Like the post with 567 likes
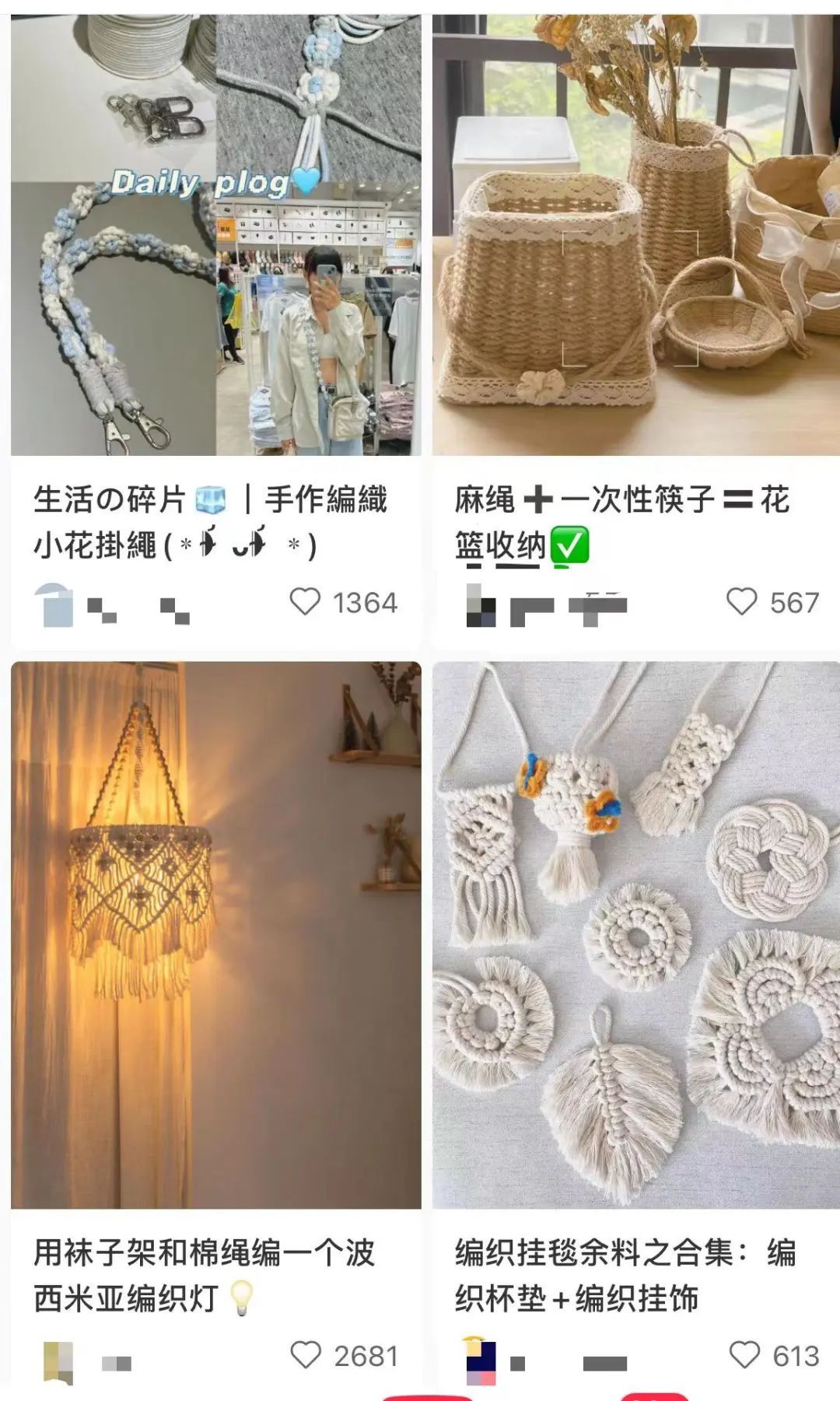 [x=741, y=602]
